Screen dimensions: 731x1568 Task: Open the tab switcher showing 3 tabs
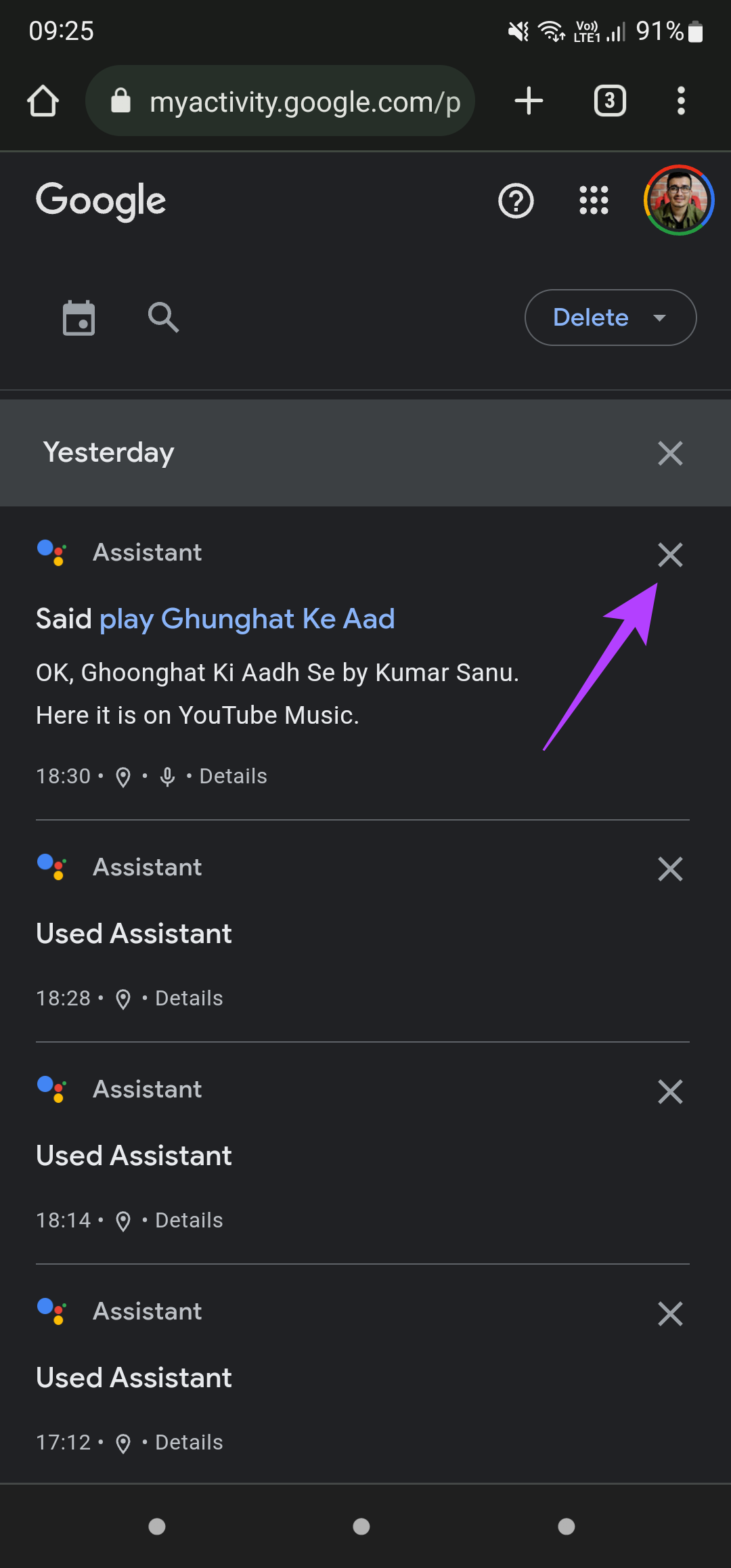point(610,101)
